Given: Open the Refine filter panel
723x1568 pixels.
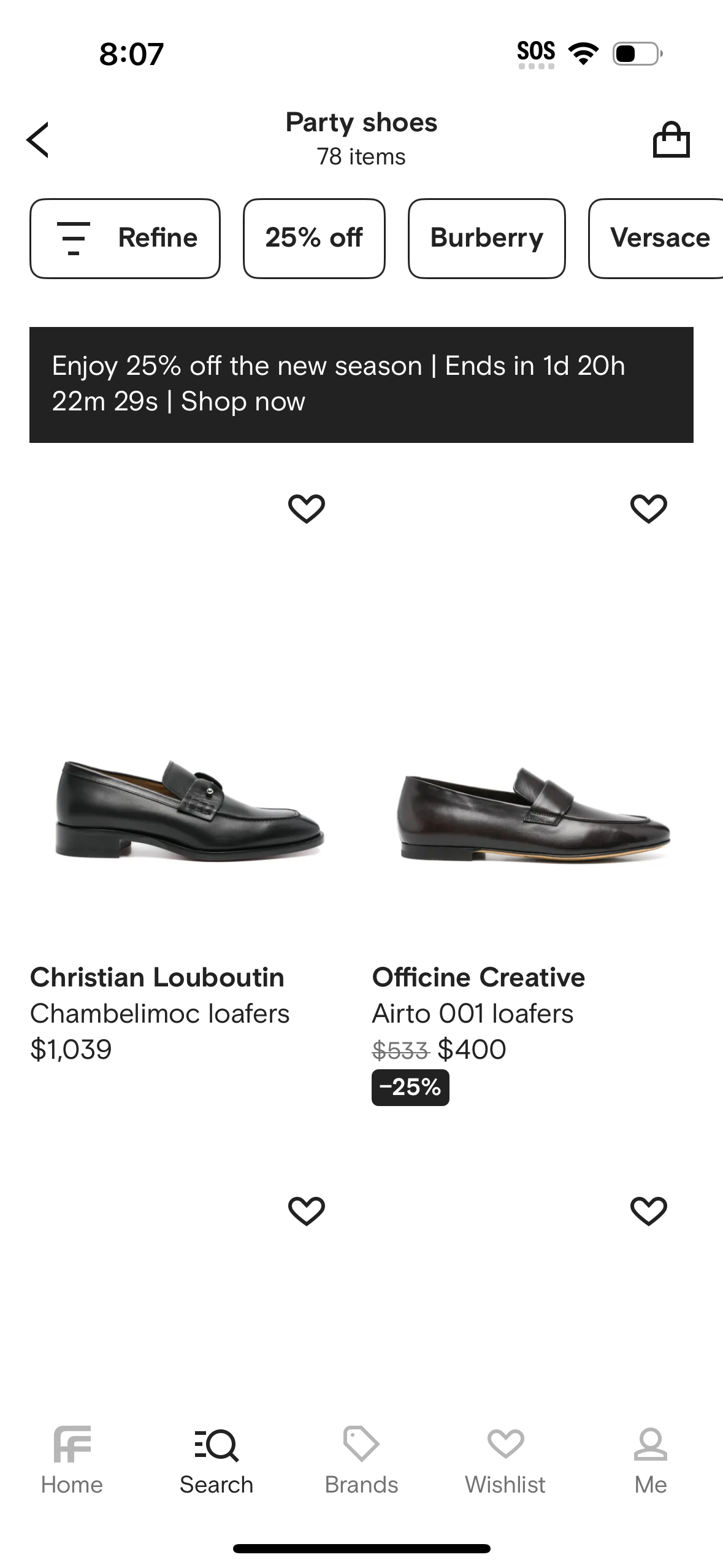Looking at the screenshot, I should click(124, 238).
